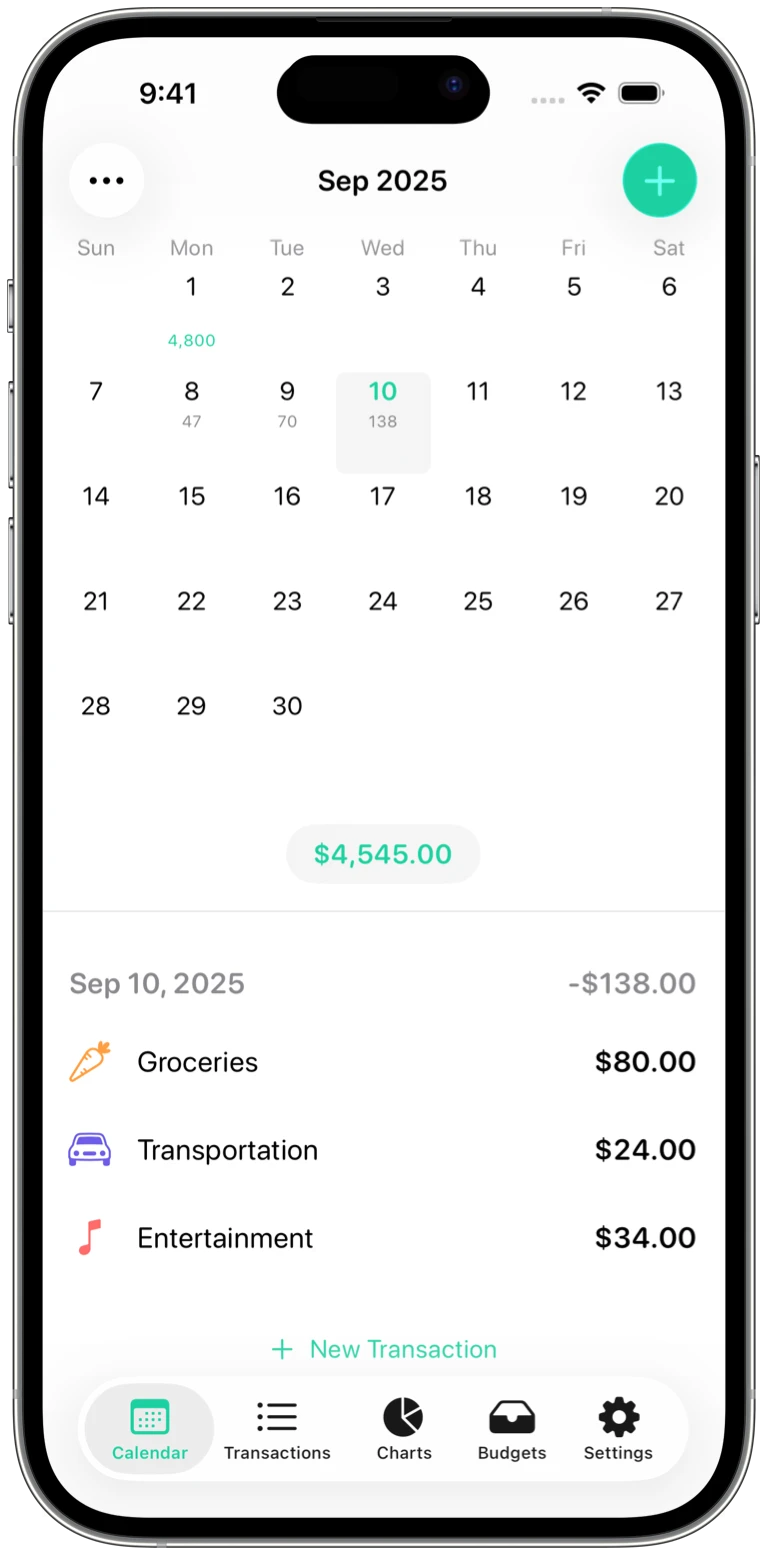Tap the Transportation car icon

tap(89, 1149)
